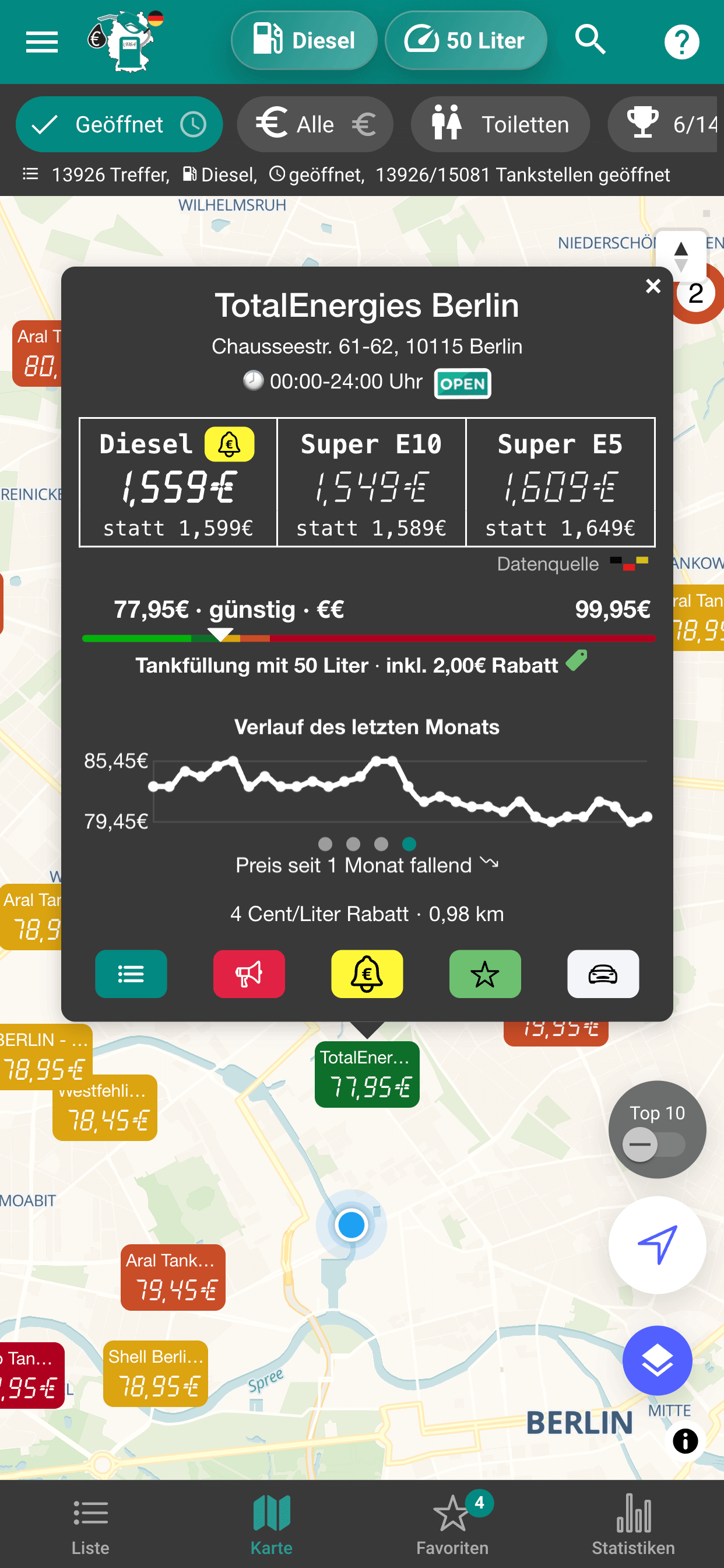Close the TotalEnergies Berlin popup
Viewport: 724px width, 1568px height.
653,286
